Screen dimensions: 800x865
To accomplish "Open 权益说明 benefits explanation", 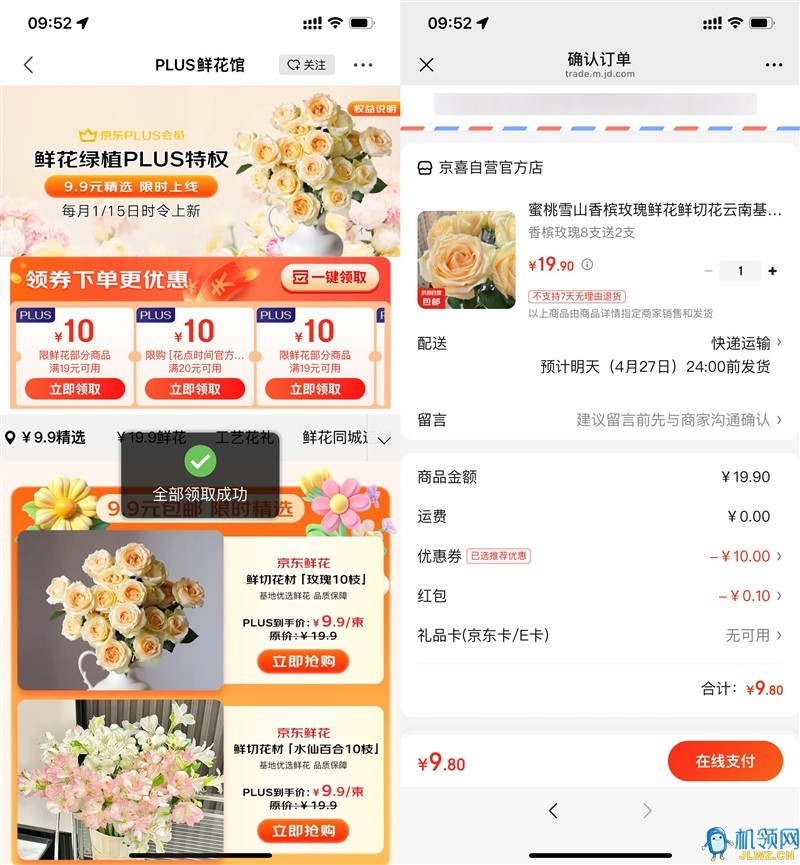I will tap(374, 108).
